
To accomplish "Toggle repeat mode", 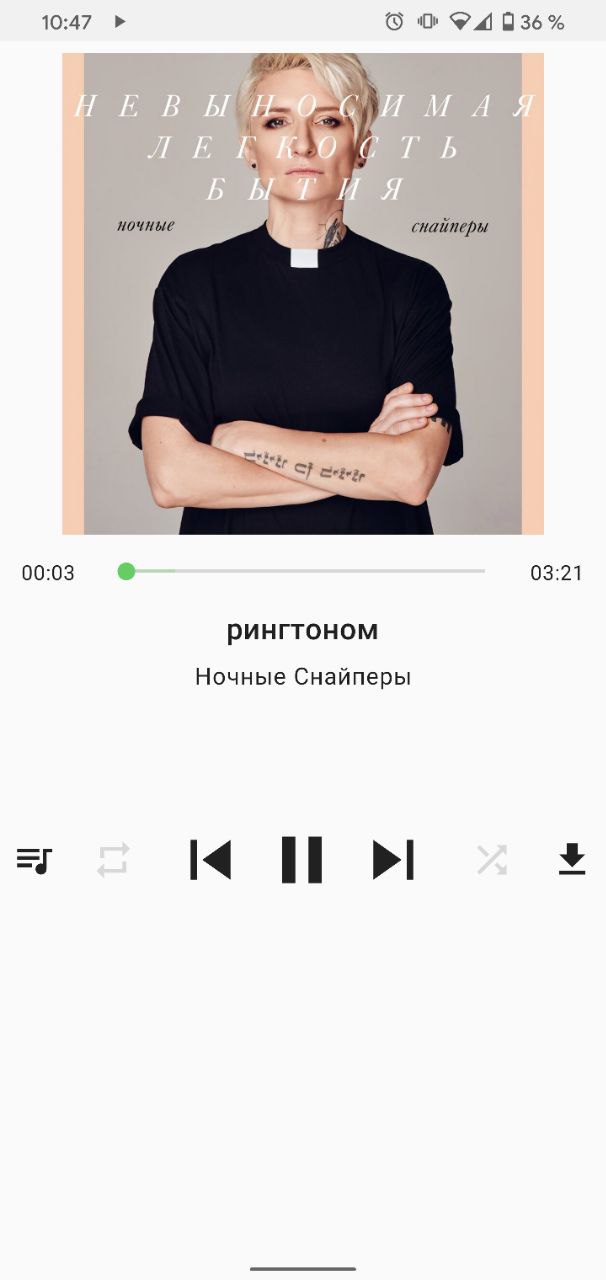I will (x=113, y=860).
